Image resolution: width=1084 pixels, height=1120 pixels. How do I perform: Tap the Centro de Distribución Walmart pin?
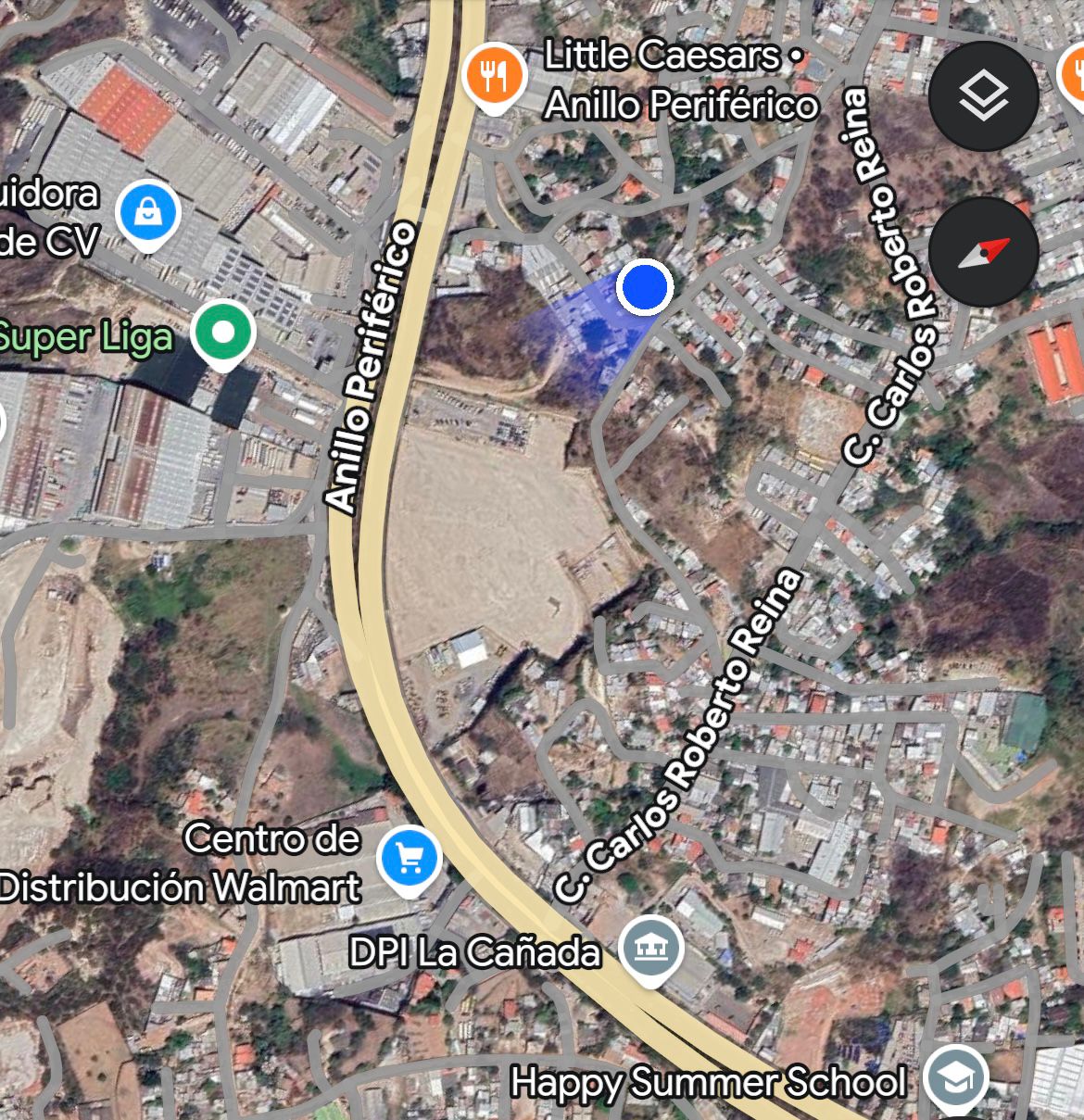coord(410,860)
